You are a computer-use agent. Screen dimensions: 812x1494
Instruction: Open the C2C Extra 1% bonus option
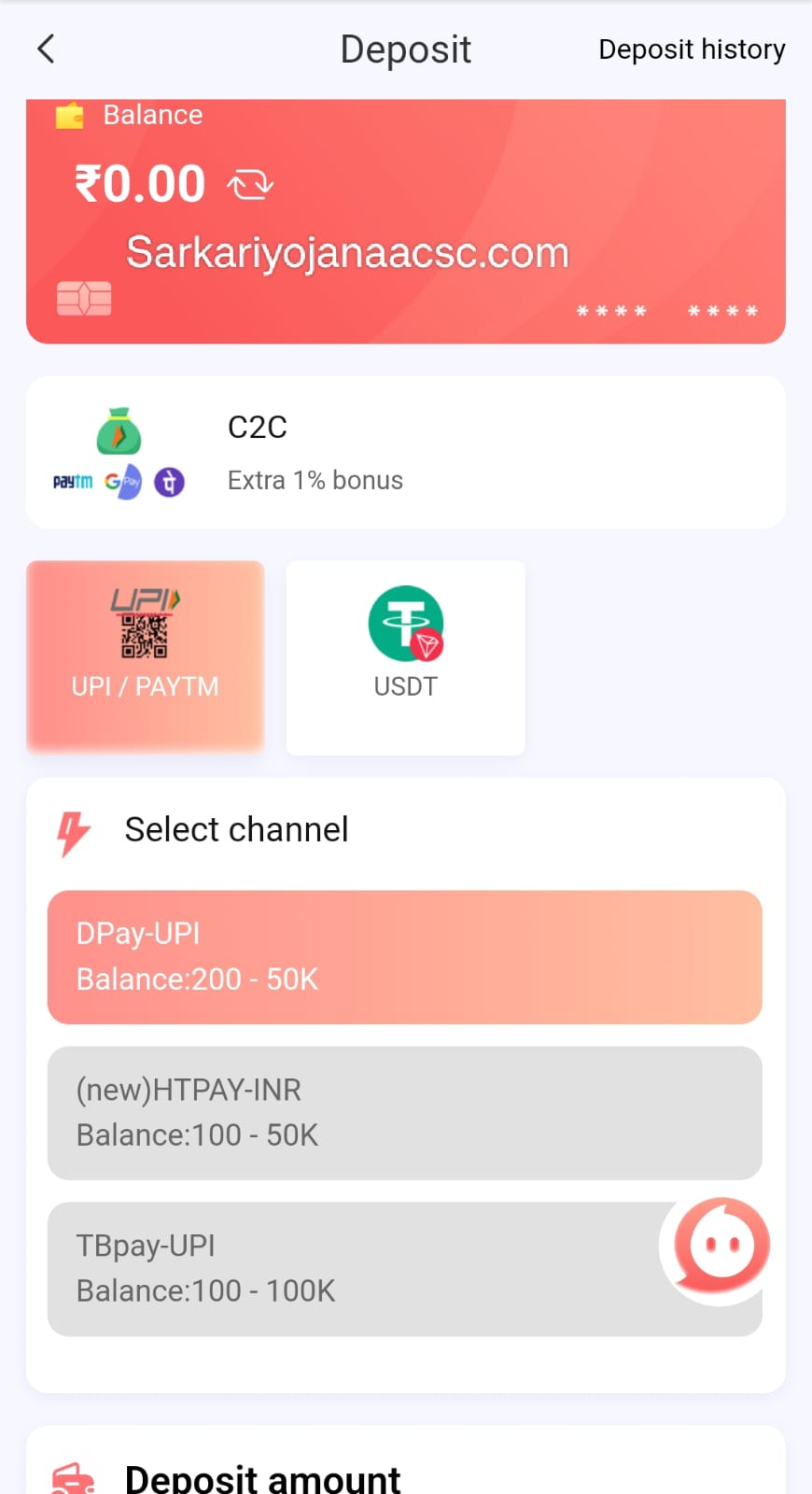tap(405, 453)
